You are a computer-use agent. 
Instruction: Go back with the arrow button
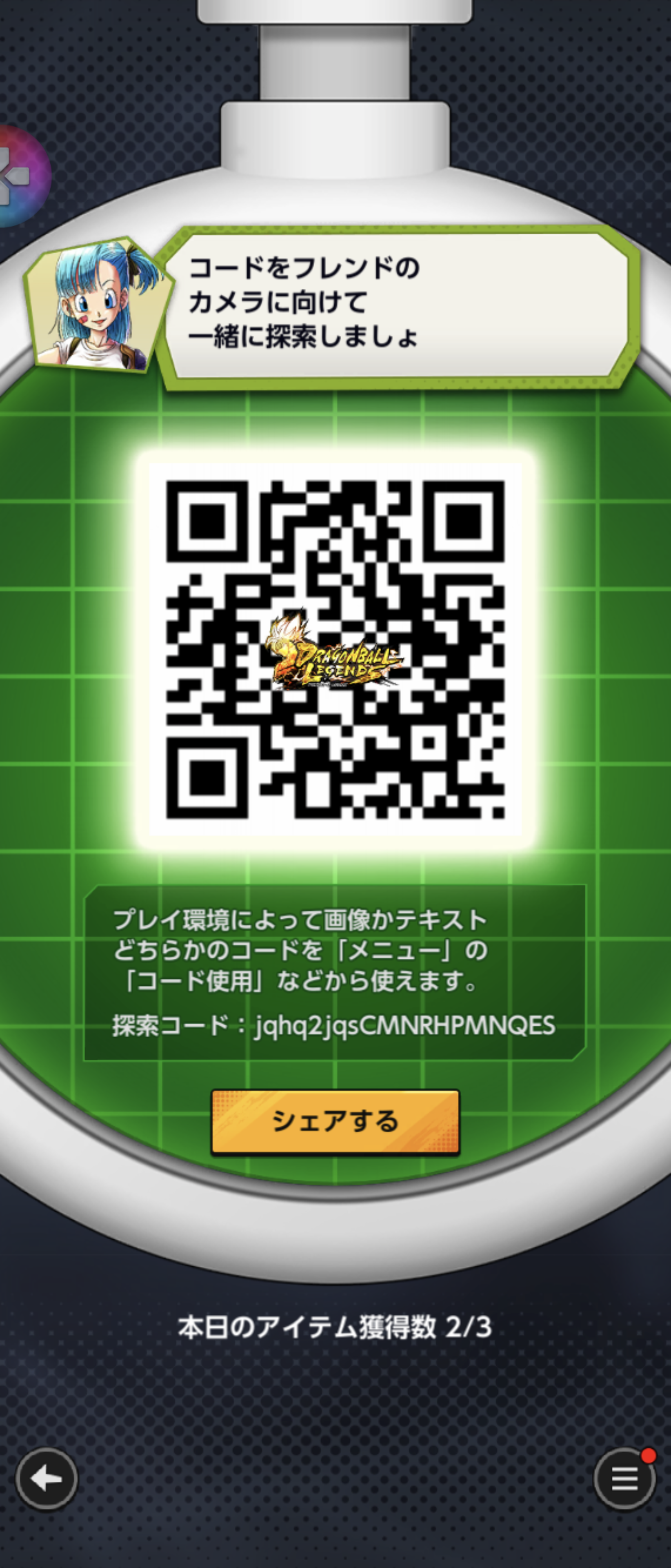click(x=47, y=1478)
